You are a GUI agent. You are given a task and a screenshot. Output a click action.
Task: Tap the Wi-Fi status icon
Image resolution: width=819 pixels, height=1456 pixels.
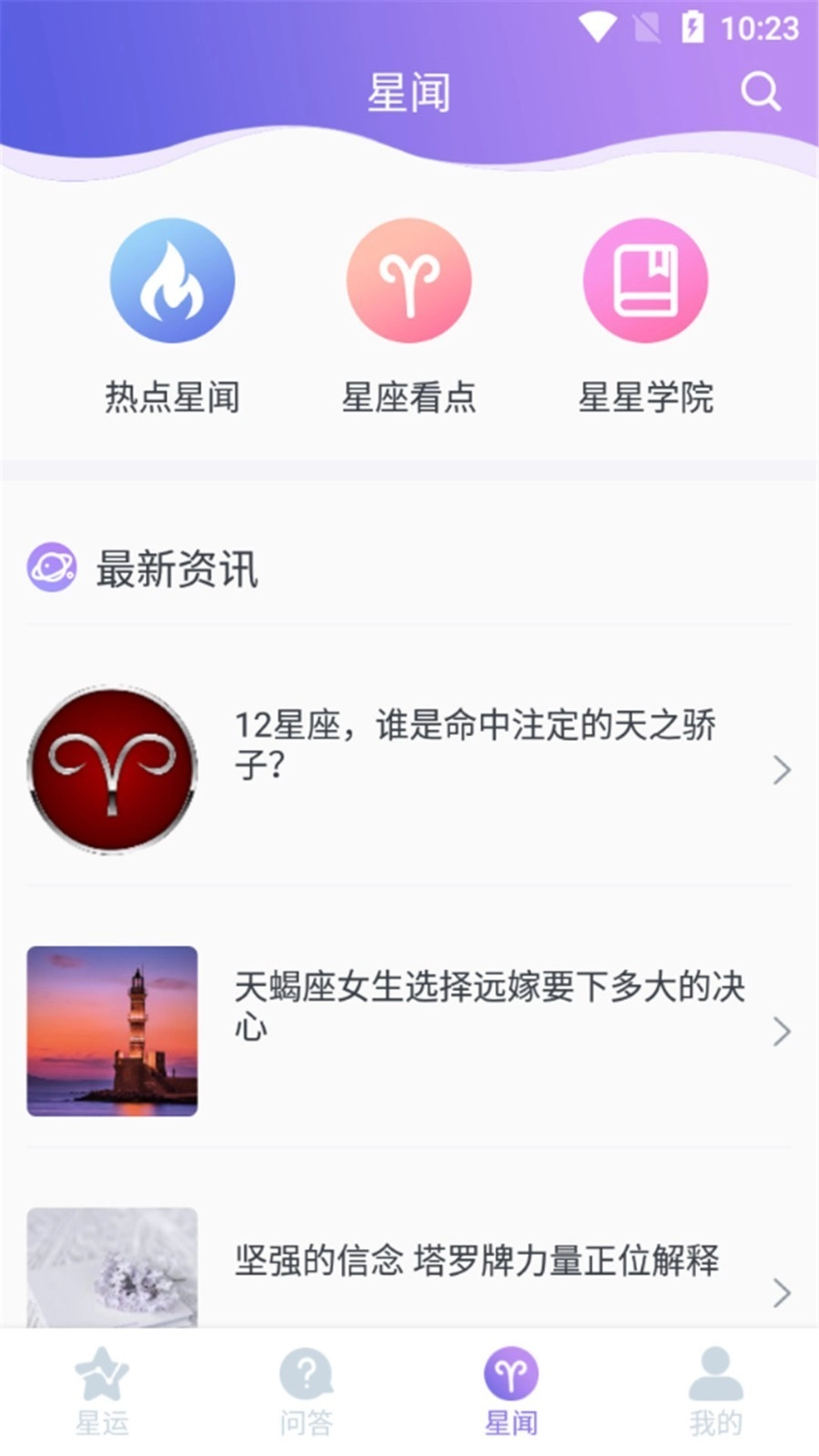tap(598, 27)
